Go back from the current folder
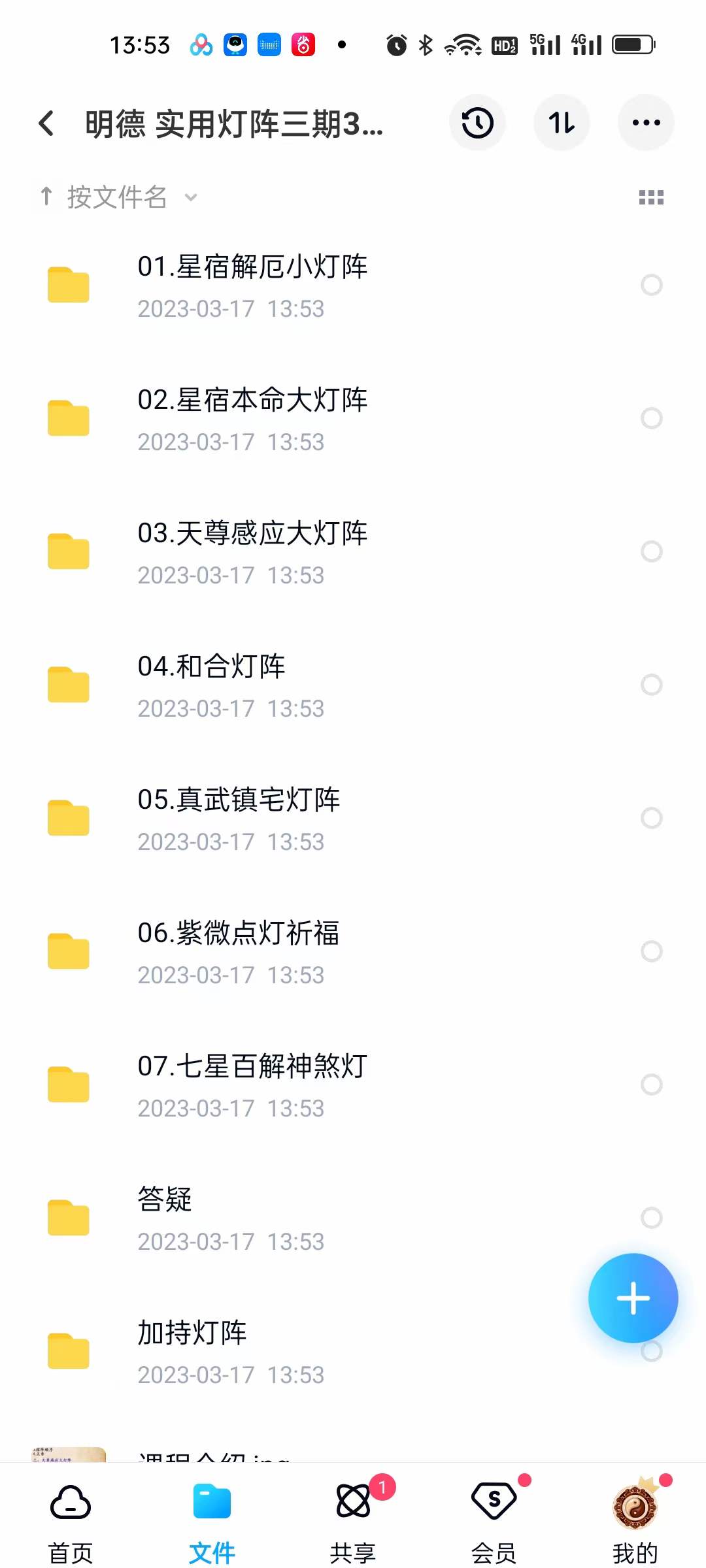Screen dimensions: 706x1568 46,123
